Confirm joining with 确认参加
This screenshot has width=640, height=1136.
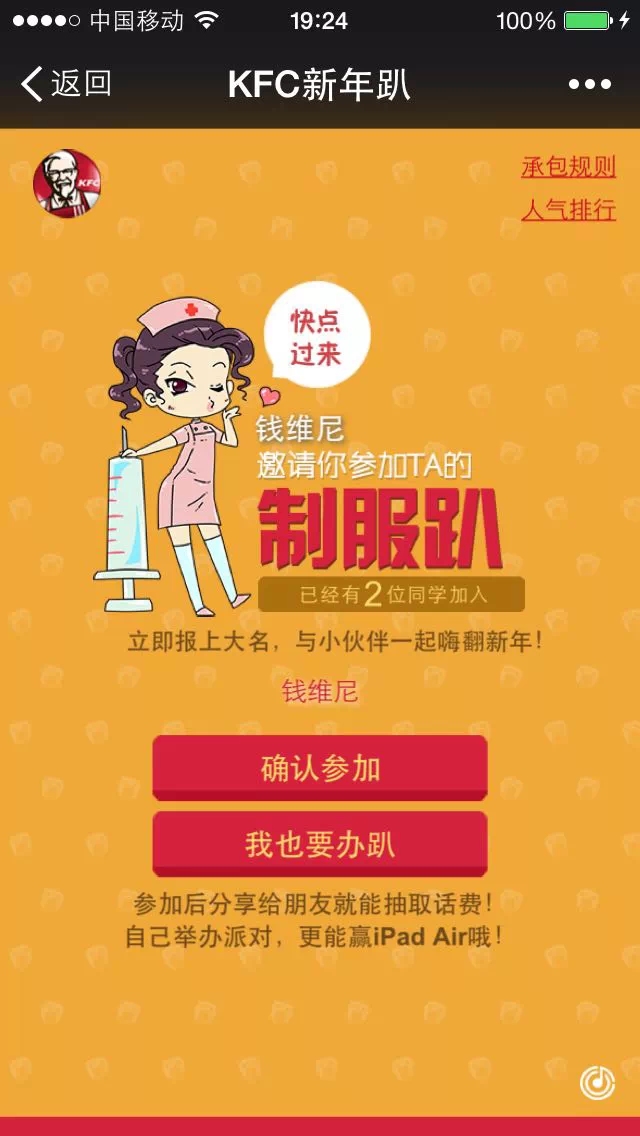[320, 768]
